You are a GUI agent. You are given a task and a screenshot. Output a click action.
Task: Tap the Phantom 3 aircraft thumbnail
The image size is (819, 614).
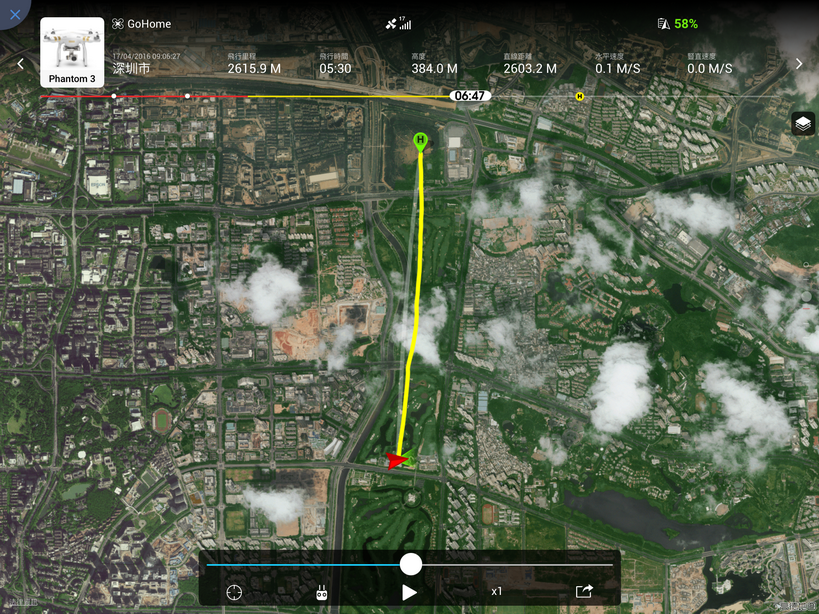[72, 51]
